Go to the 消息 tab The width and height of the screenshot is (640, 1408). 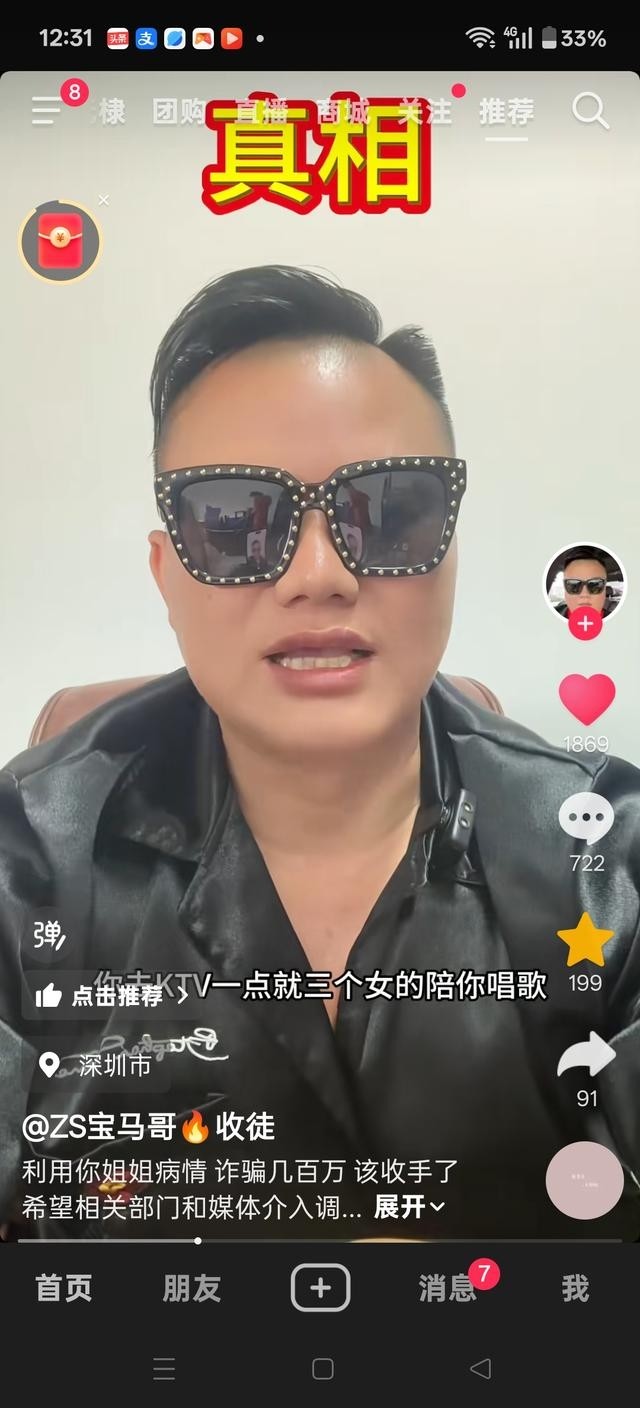point(447,1288)
